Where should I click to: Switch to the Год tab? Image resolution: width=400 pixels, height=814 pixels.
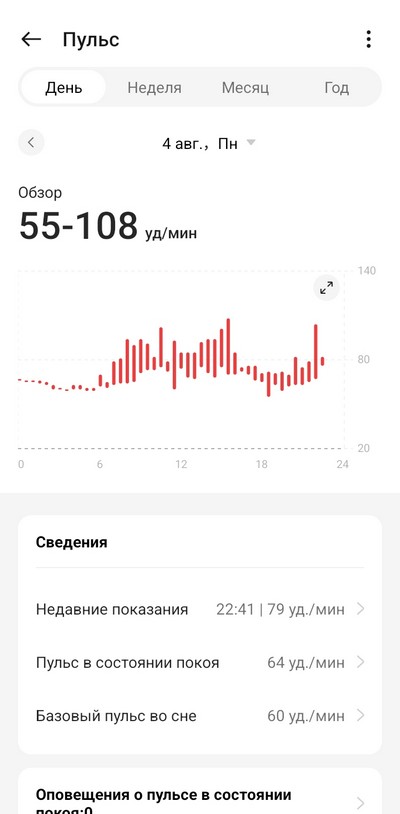coord(337,87)
